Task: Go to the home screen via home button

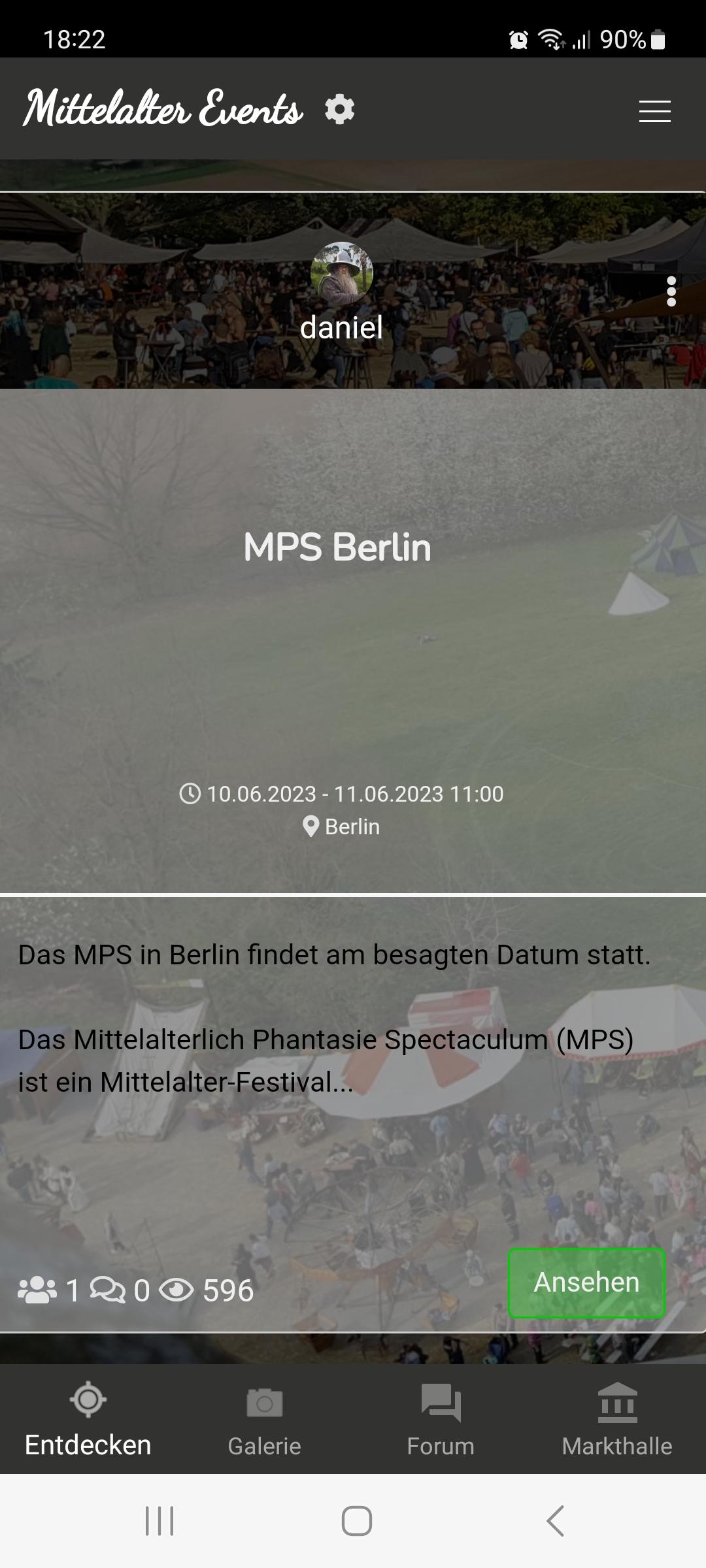Action: (357, 1521)
